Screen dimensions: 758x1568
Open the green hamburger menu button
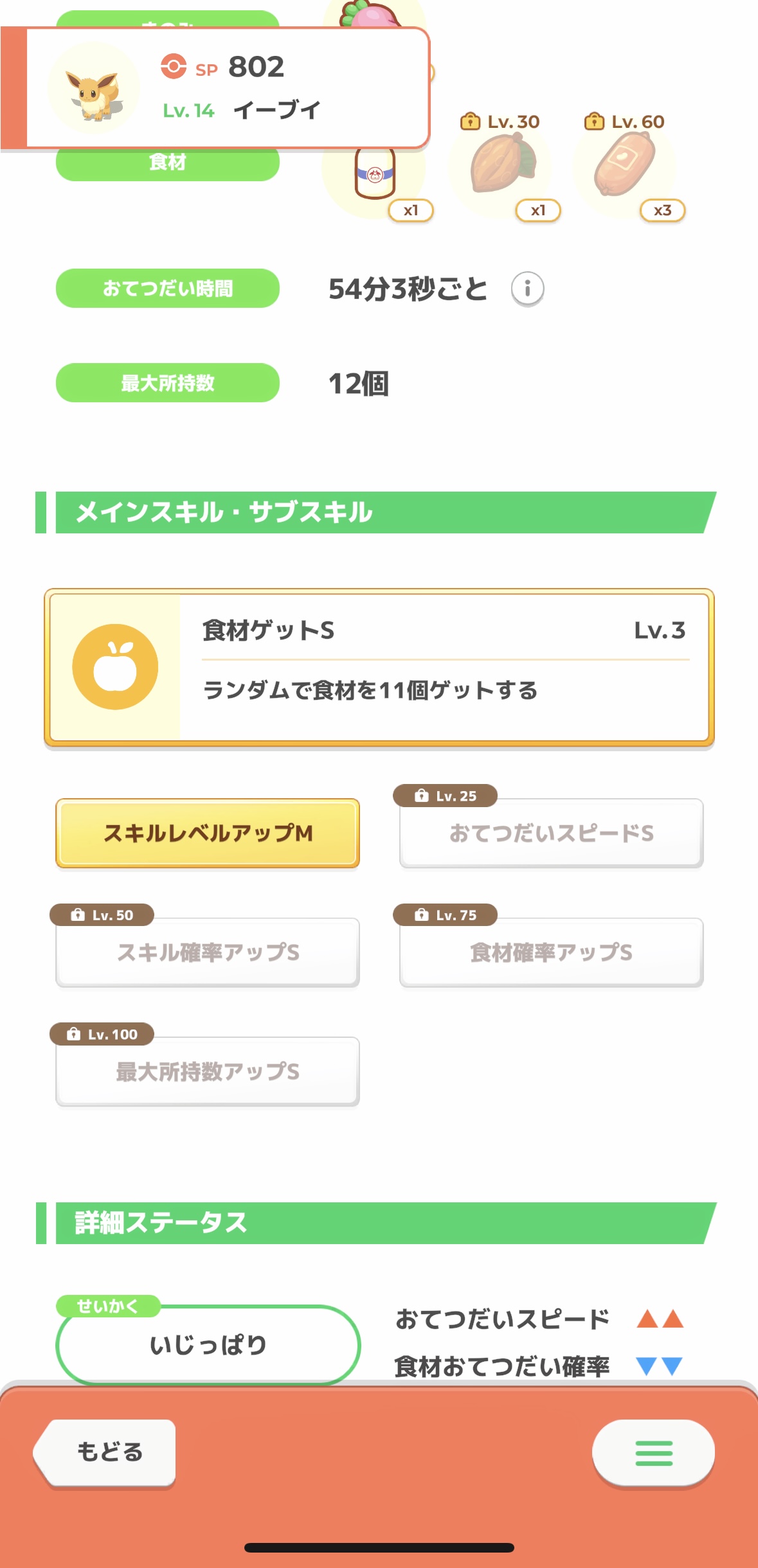tap(653, 1452)
